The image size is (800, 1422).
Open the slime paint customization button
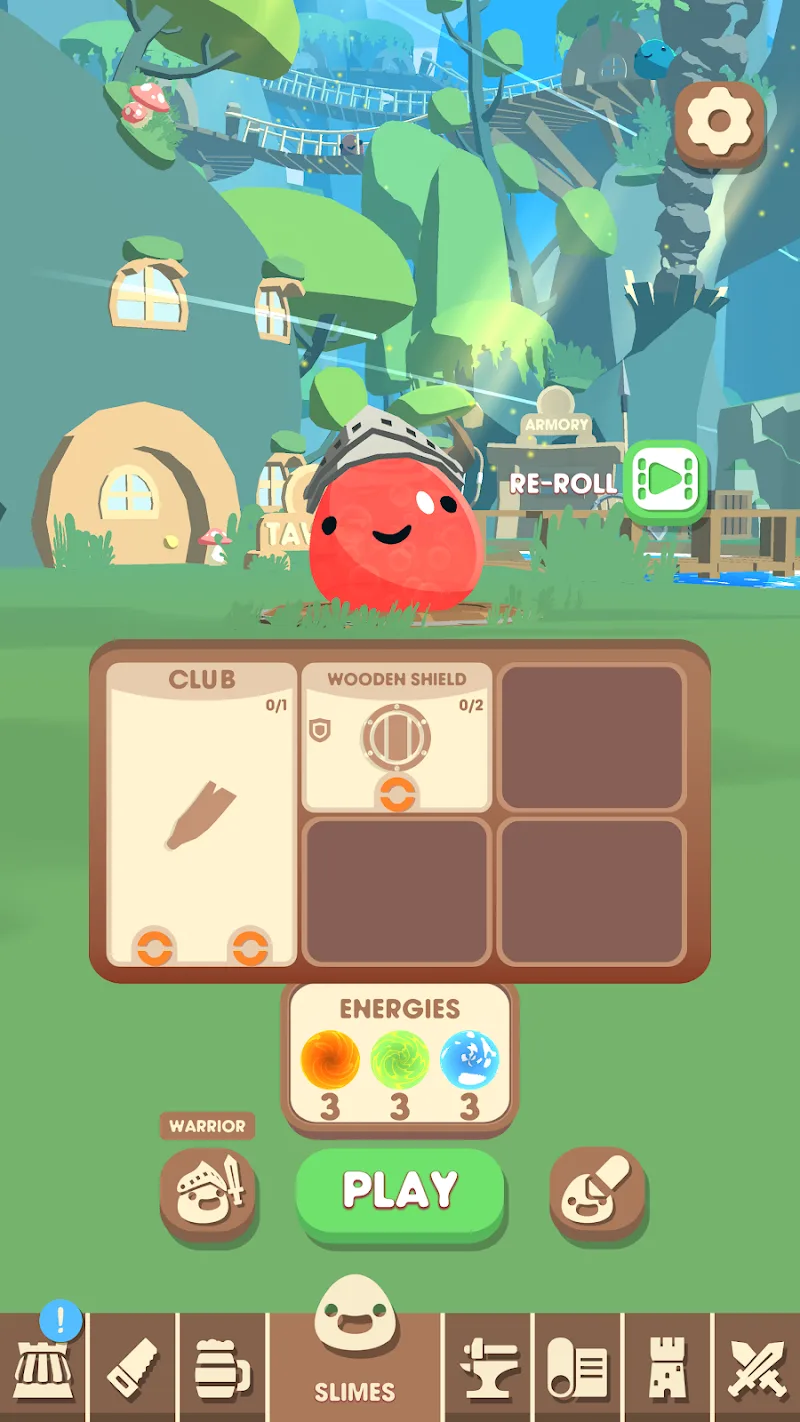pos(597,1192)
